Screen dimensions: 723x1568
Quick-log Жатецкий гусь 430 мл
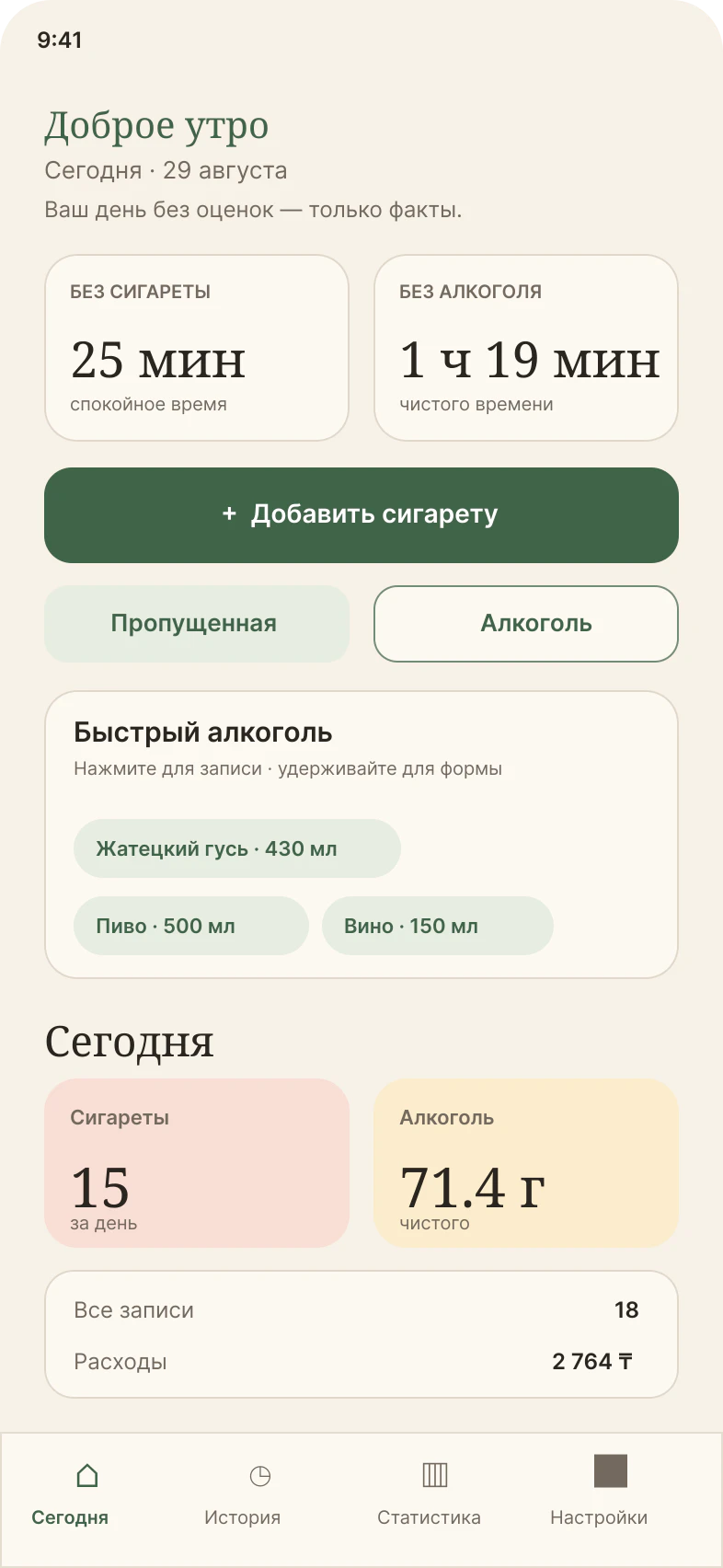(x=237, y=848)
